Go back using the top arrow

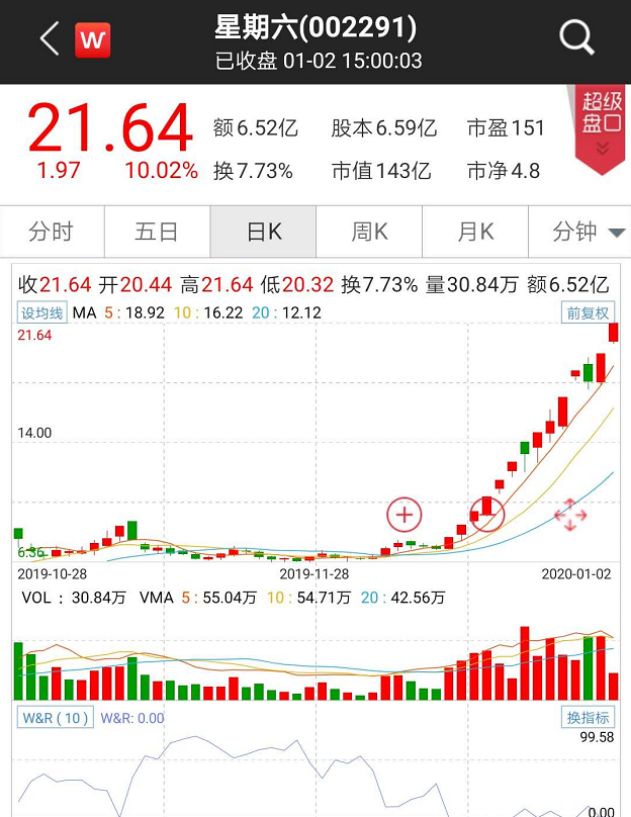[x=49, y=40]
